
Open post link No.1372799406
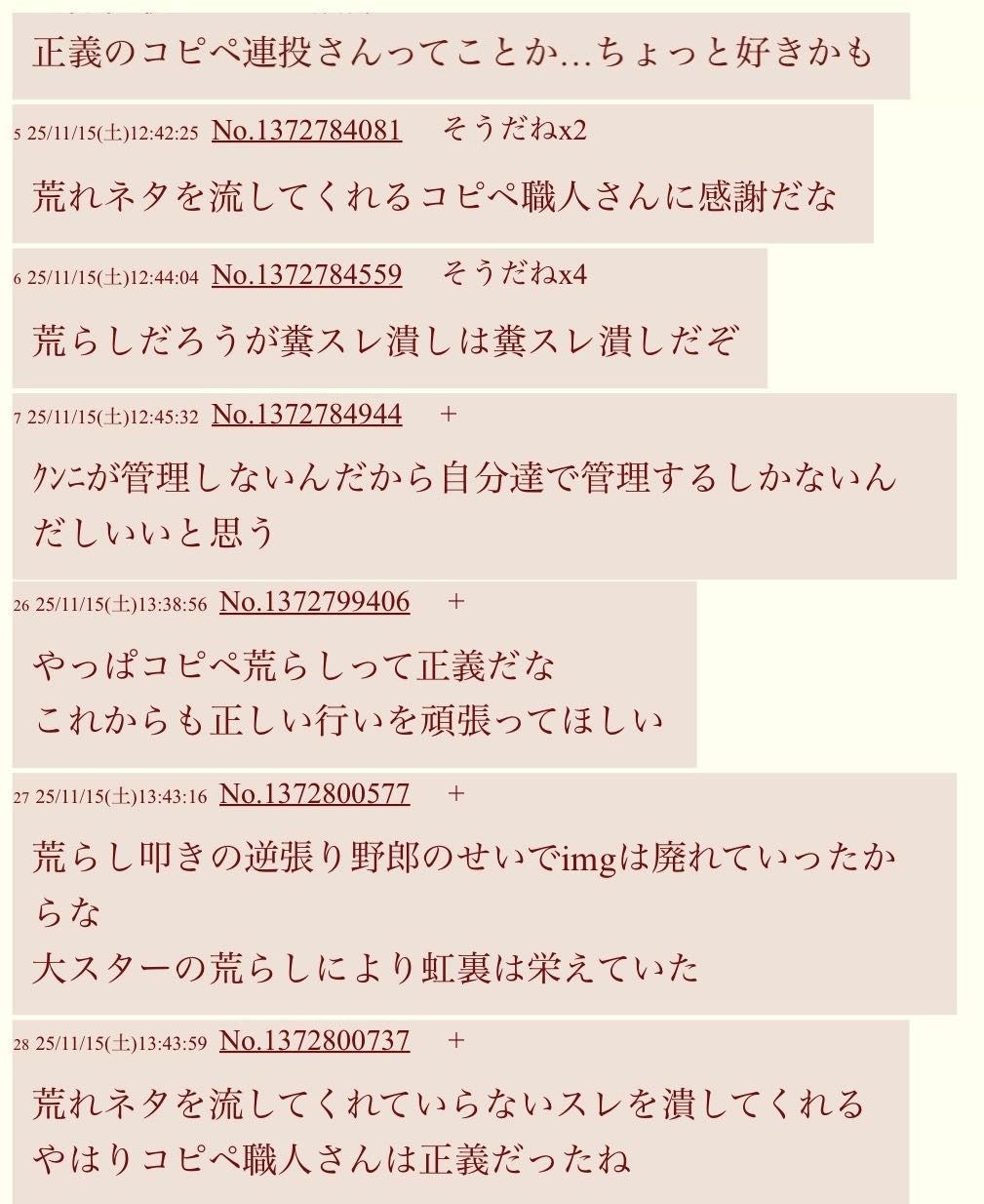click(314, 602)
